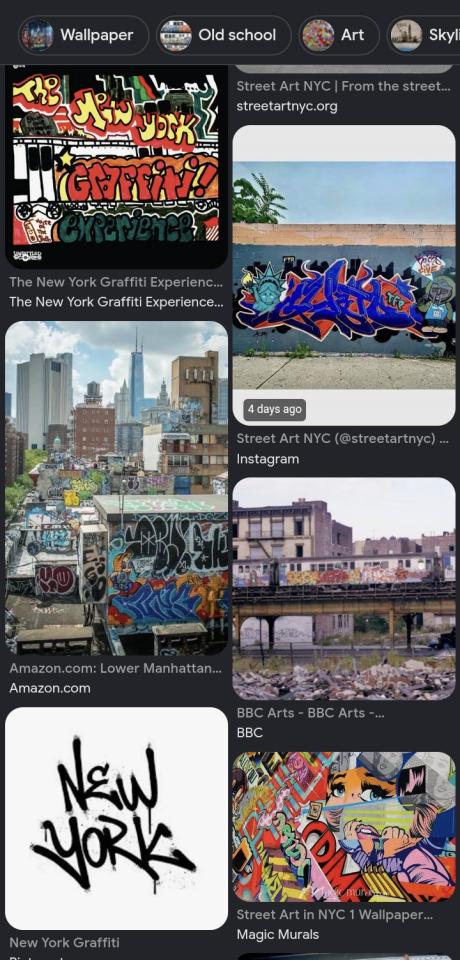View the Magic Murals street art wallpaper
Screen dimensions: 460x960
(x=344, y=827)
